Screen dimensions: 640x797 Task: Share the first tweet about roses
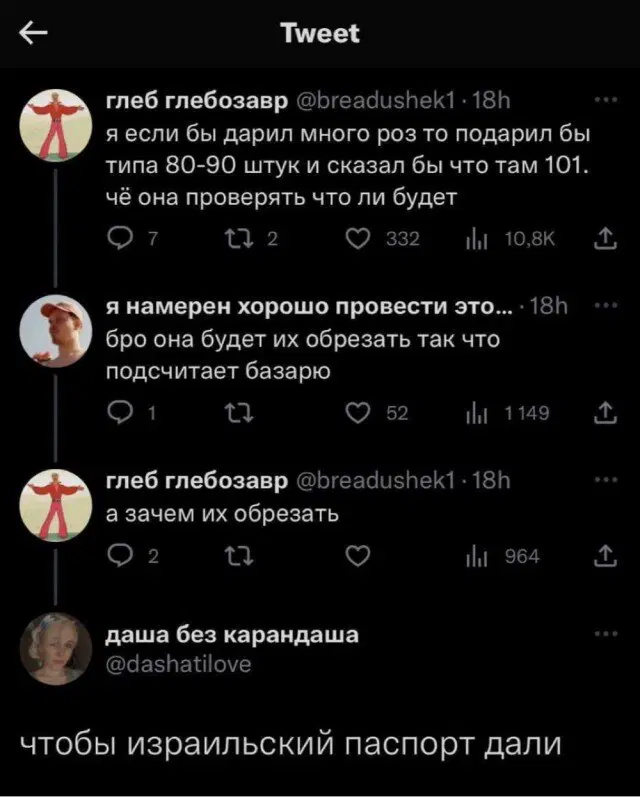click(606, 237)
